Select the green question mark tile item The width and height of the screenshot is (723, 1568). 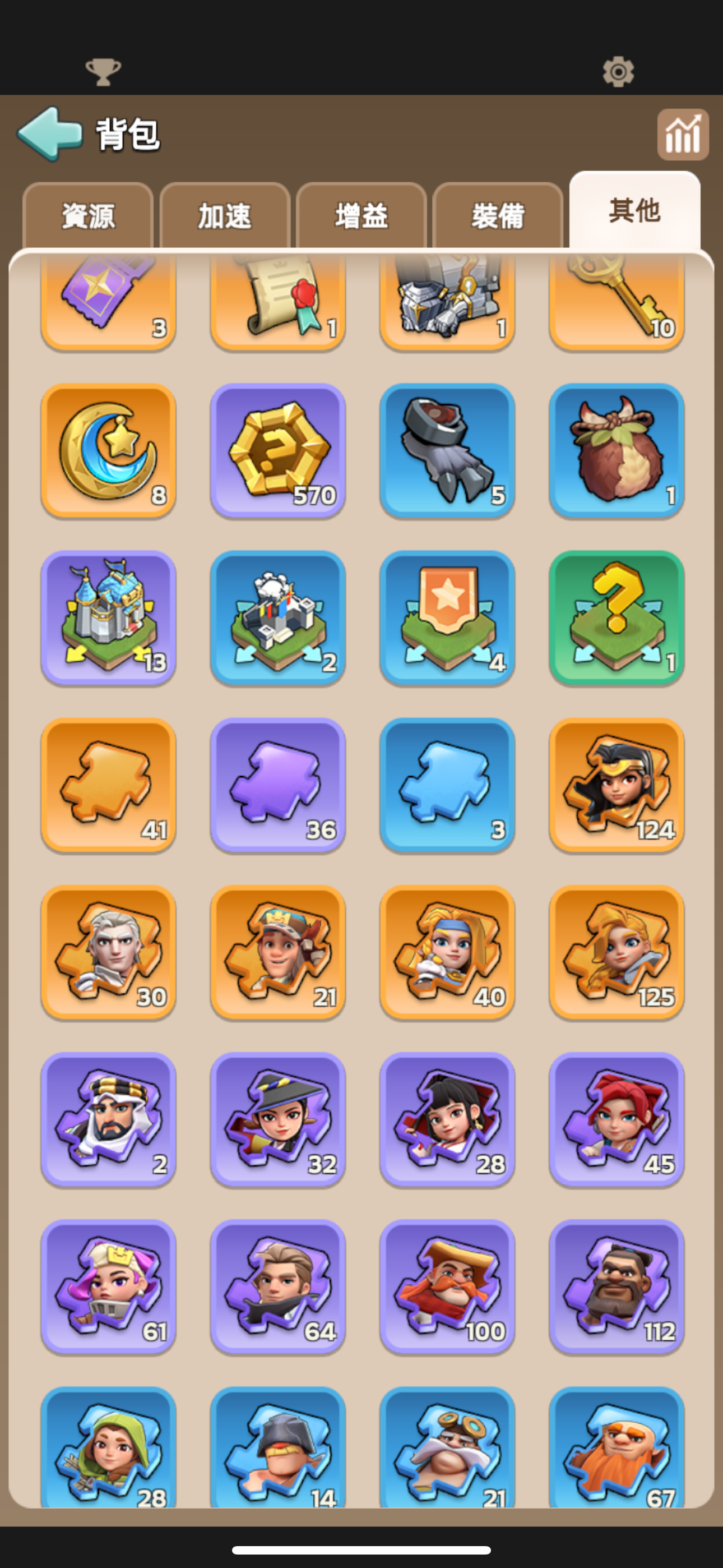[x=617, y=618]
